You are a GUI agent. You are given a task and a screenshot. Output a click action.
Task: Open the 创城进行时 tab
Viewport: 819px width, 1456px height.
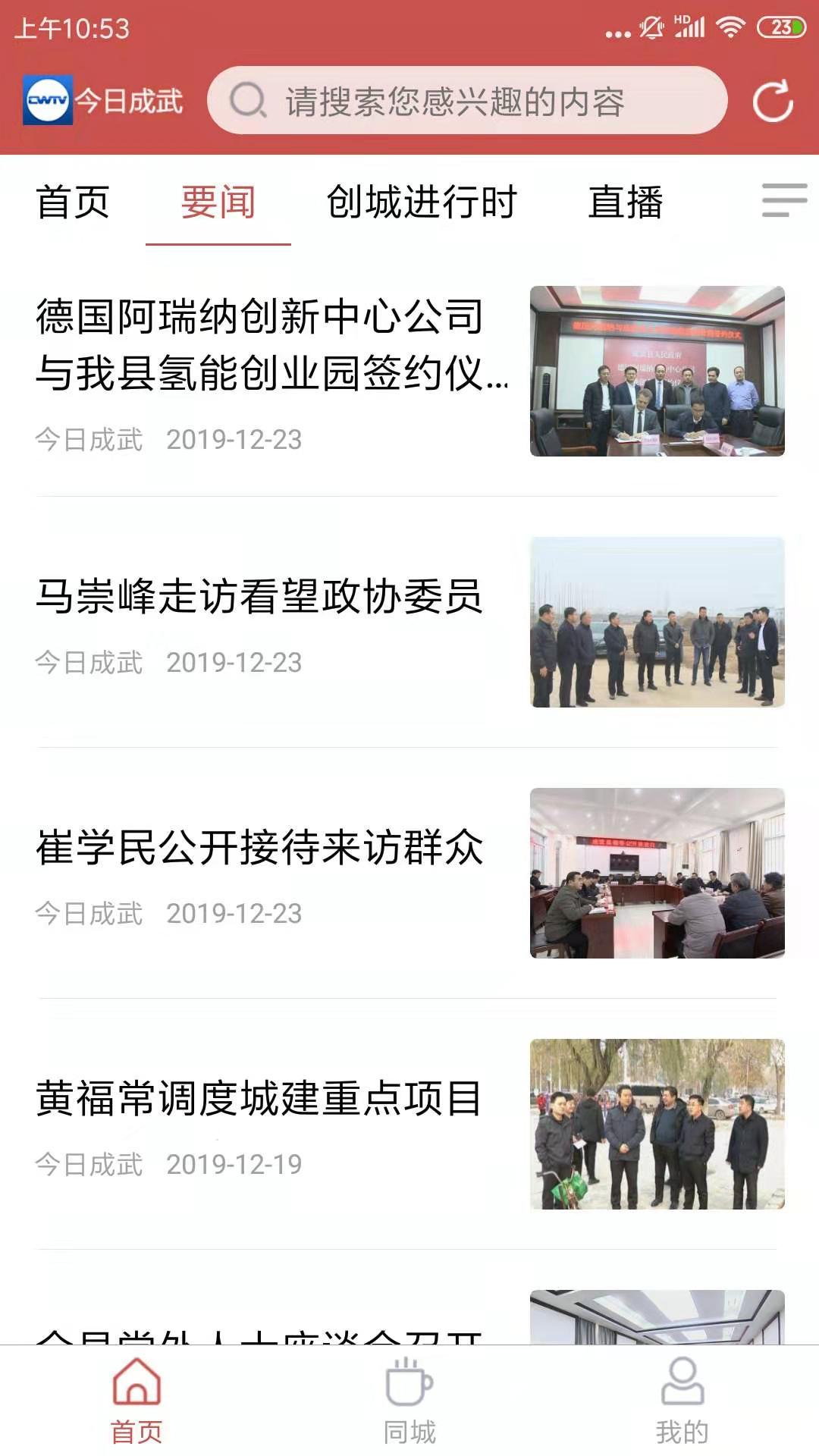click(421, 201)
